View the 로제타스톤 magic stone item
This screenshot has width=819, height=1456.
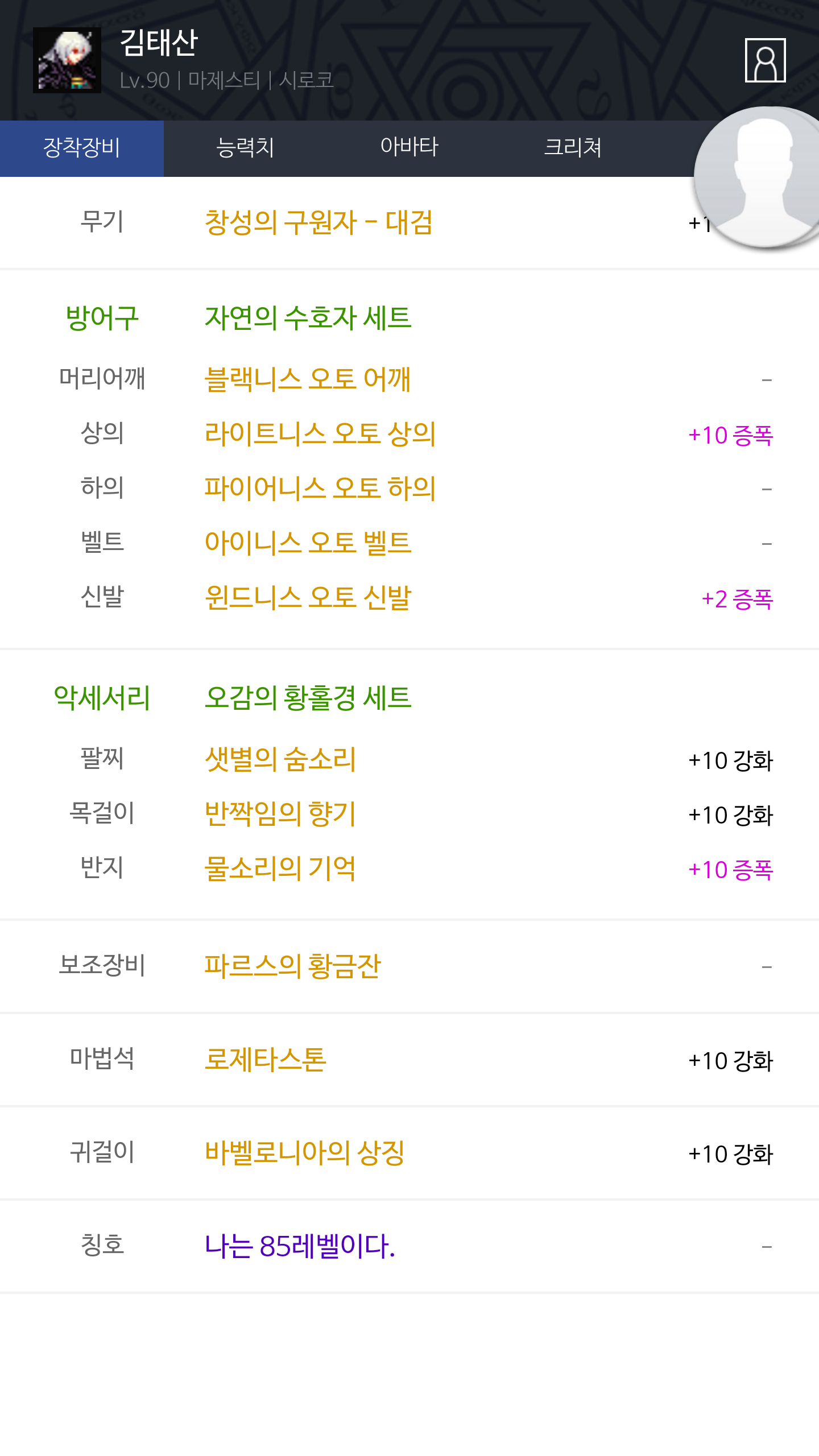(x=266, y=1060)
